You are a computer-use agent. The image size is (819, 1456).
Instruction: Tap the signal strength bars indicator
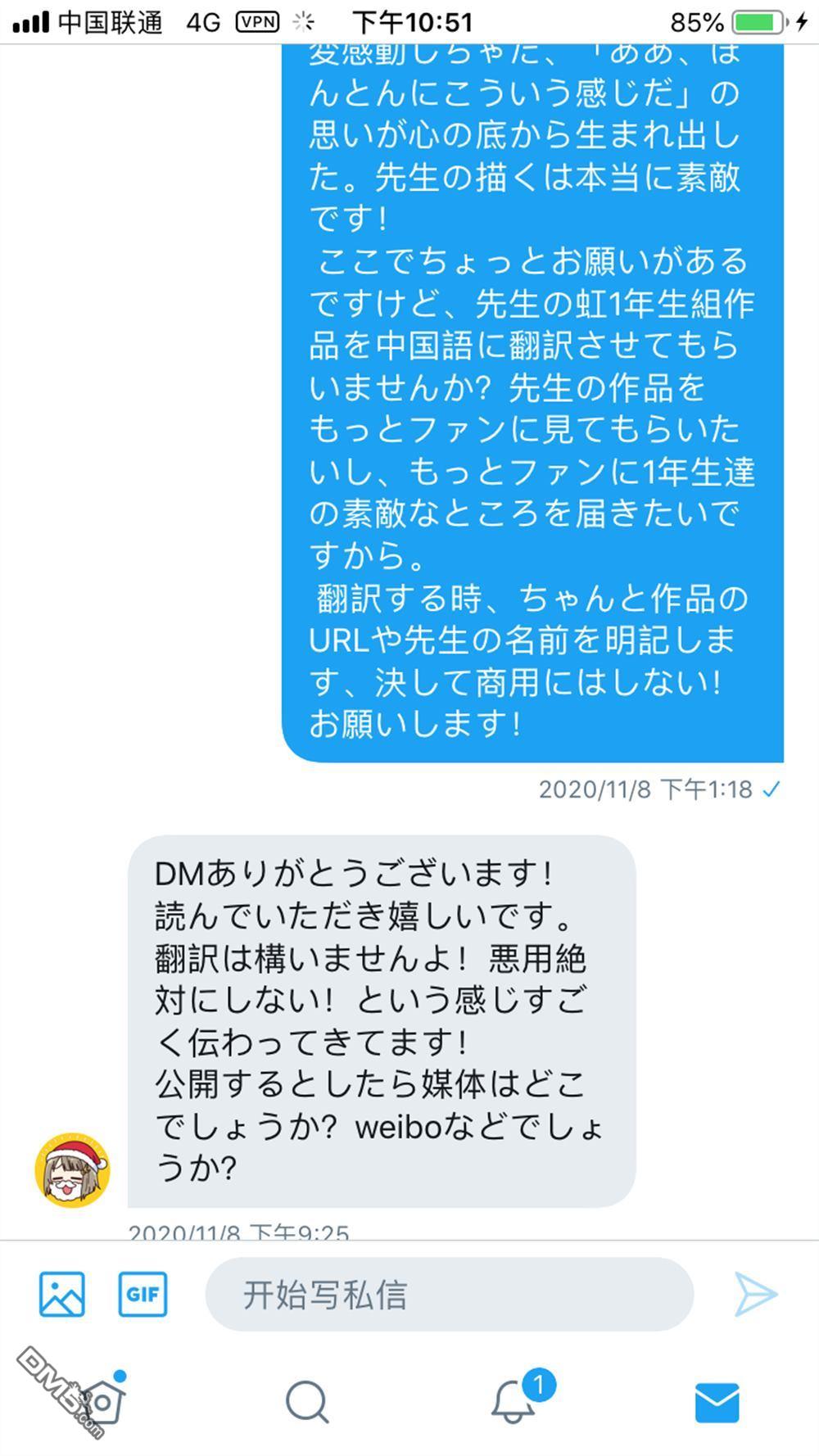(x=31, y=22)
